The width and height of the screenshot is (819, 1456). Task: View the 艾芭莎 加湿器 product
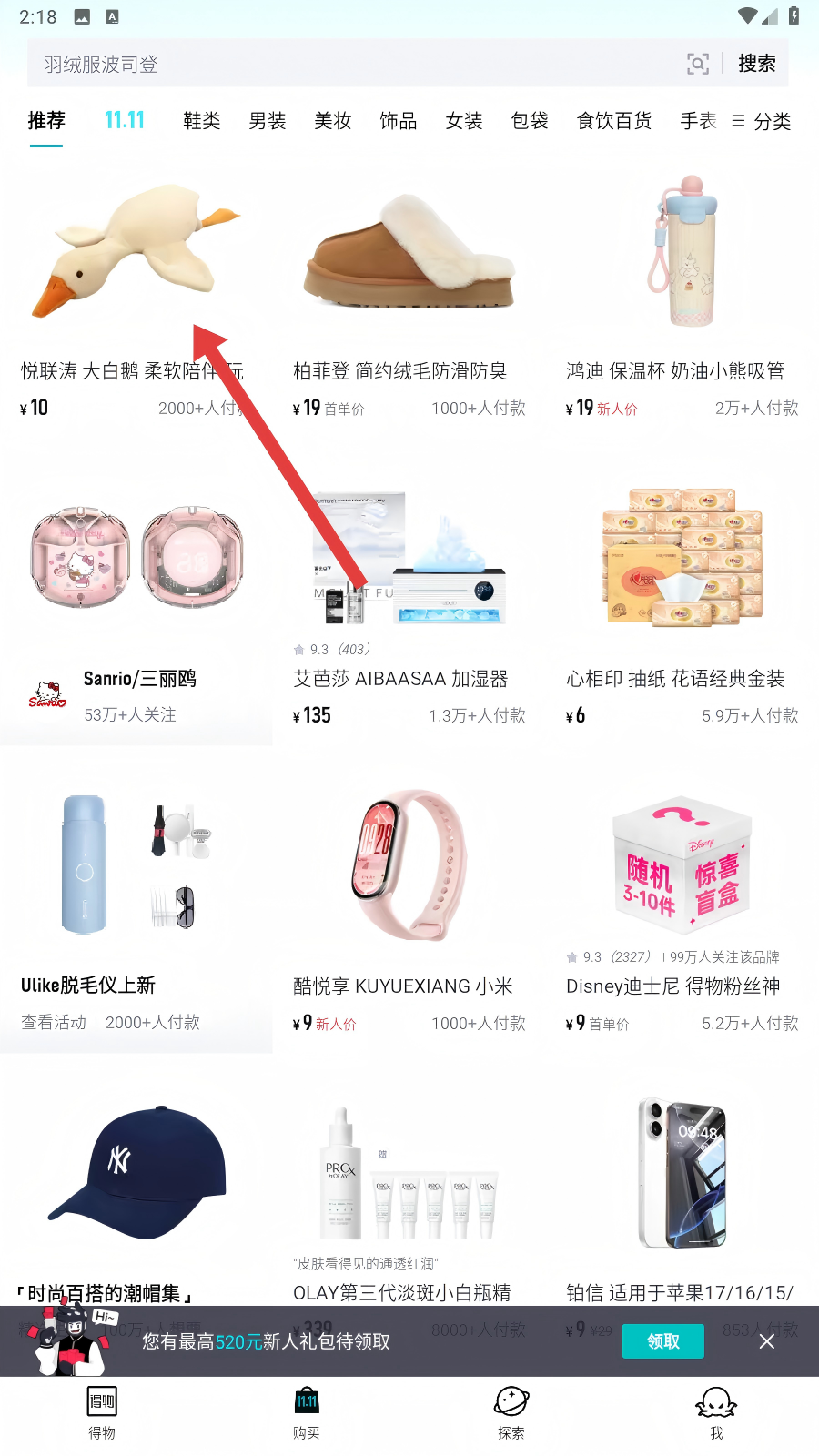[409, 601]
